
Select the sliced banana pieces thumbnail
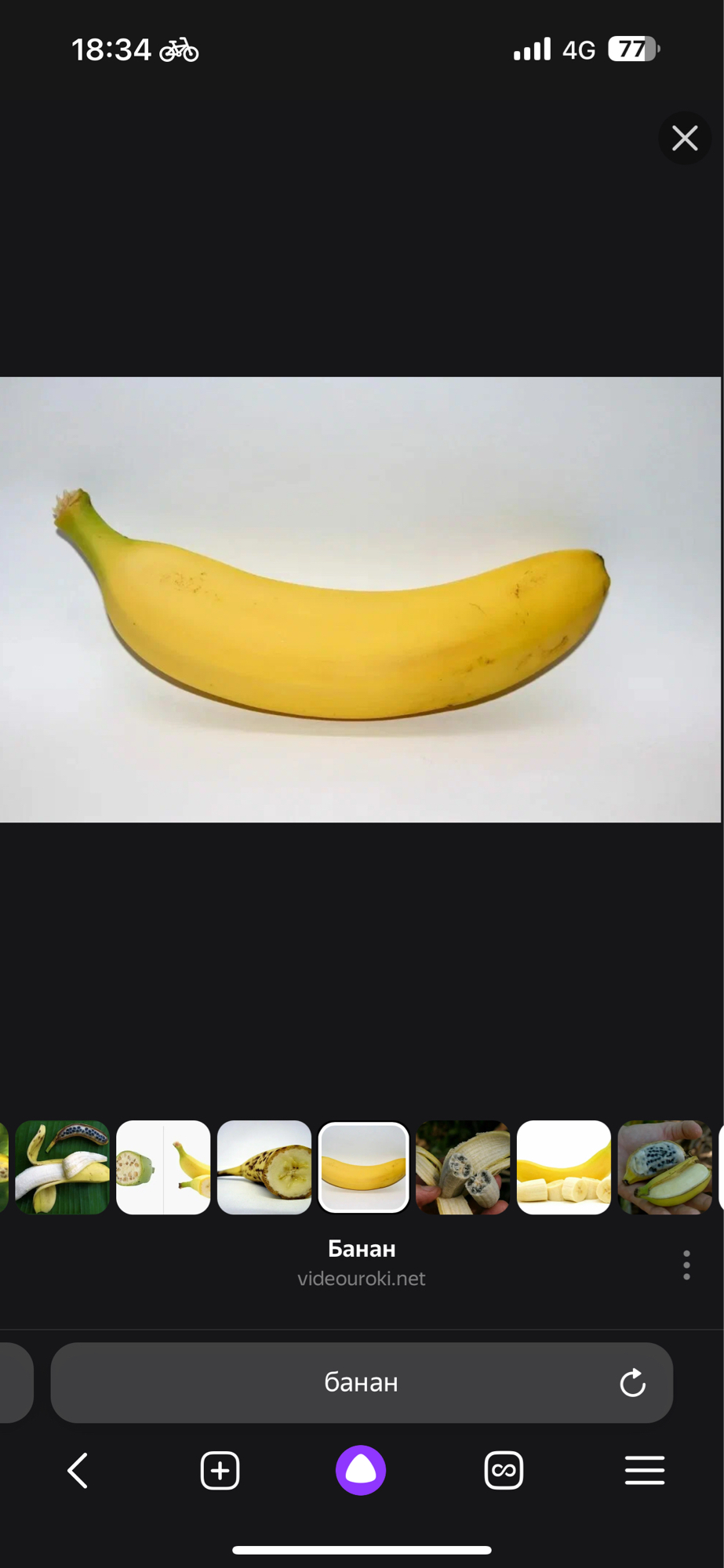pos(563,1167)
